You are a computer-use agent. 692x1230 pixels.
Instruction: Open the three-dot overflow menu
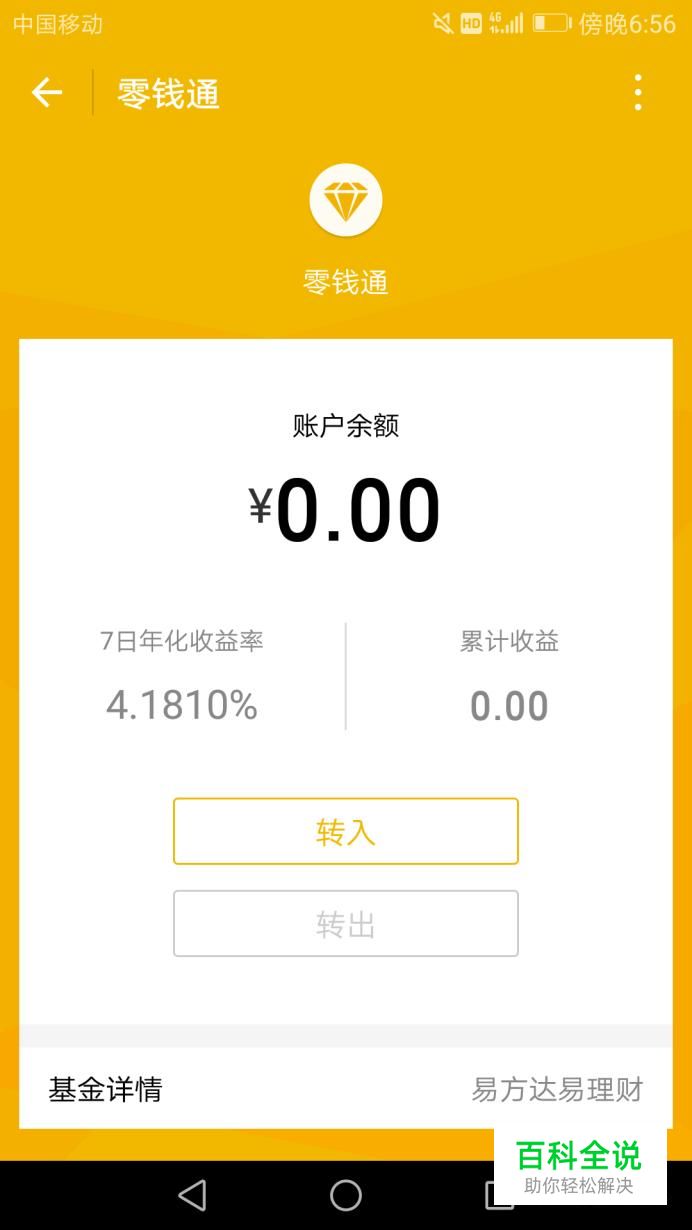(638, 93)
